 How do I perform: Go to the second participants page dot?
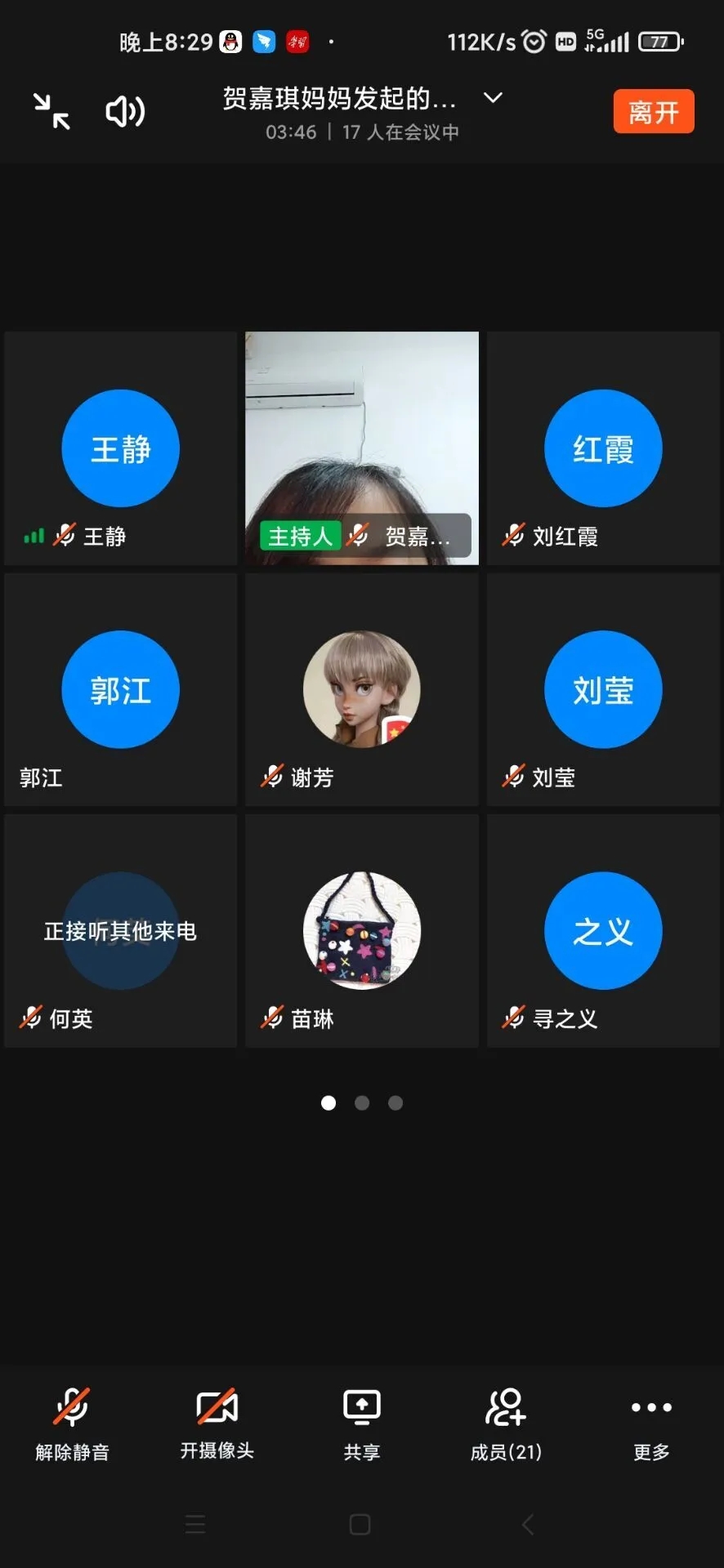(x=362, y=1103)
